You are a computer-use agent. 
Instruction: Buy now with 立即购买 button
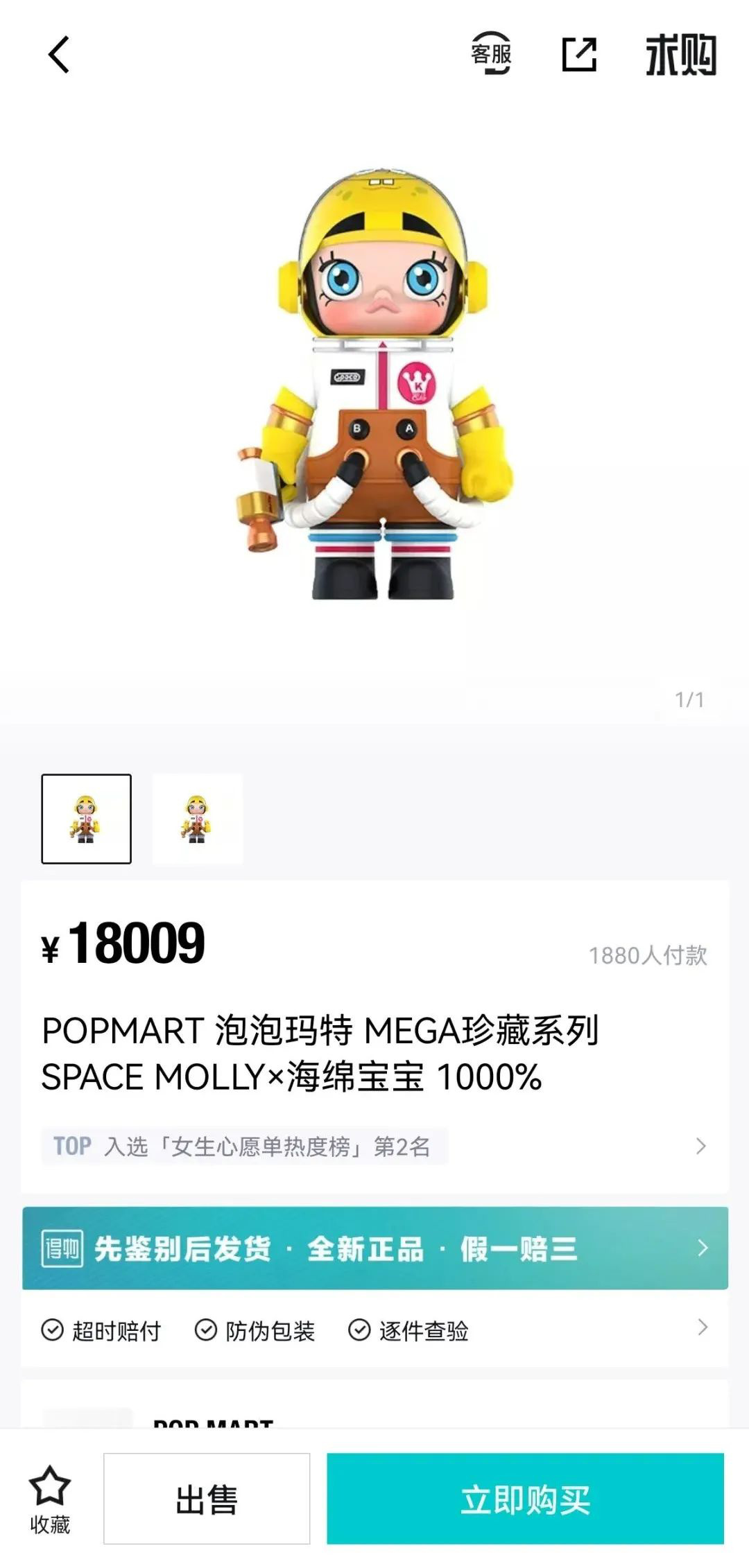coord(525,1498)
